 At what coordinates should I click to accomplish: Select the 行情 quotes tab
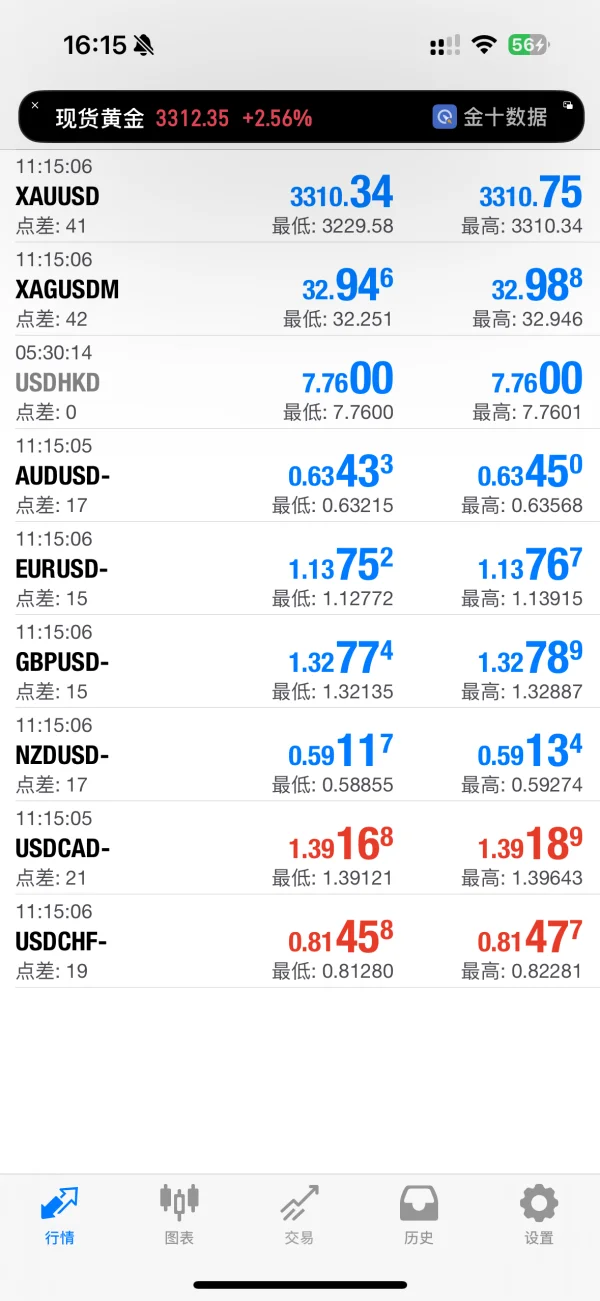point(60,1213)
